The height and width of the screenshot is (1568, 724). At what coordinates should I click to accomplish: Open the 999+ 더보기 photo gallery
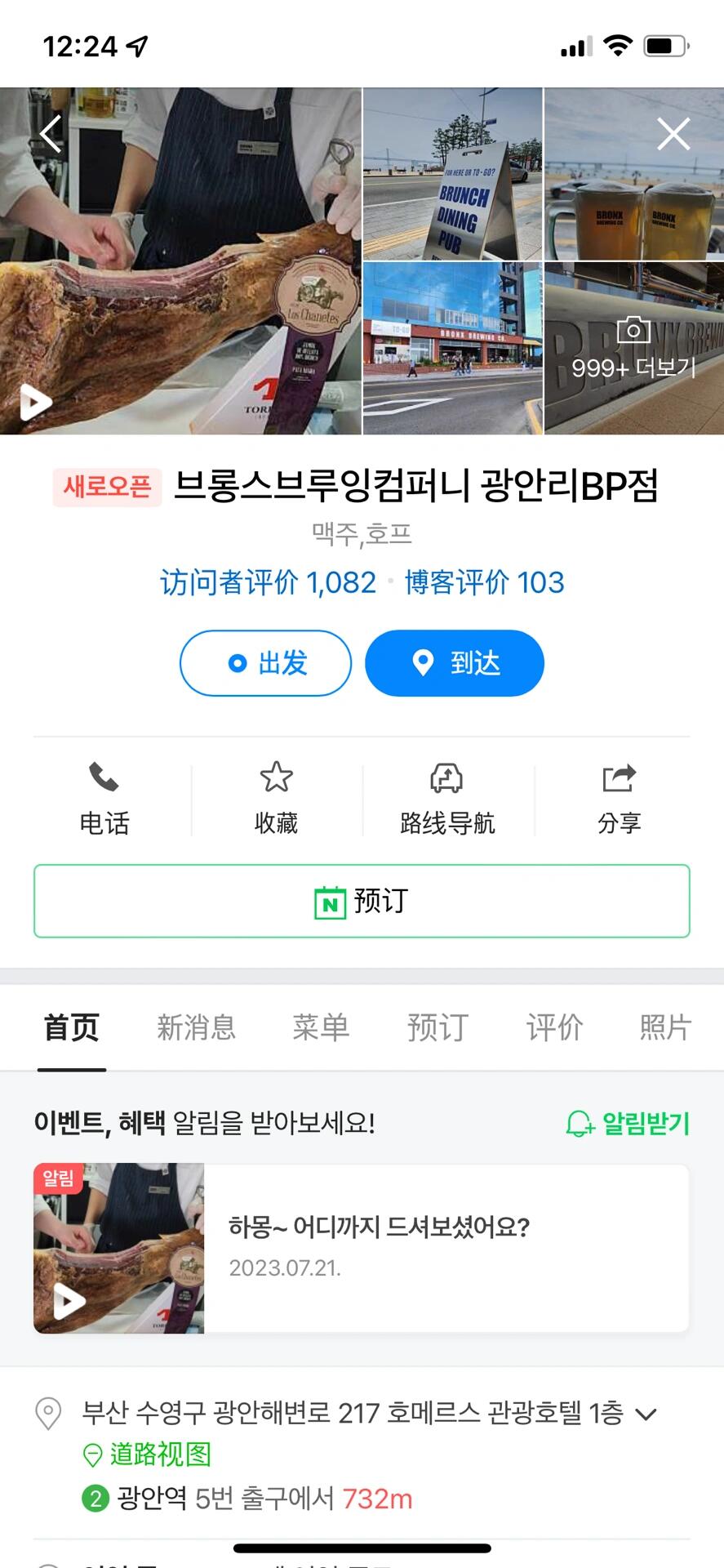633,349
